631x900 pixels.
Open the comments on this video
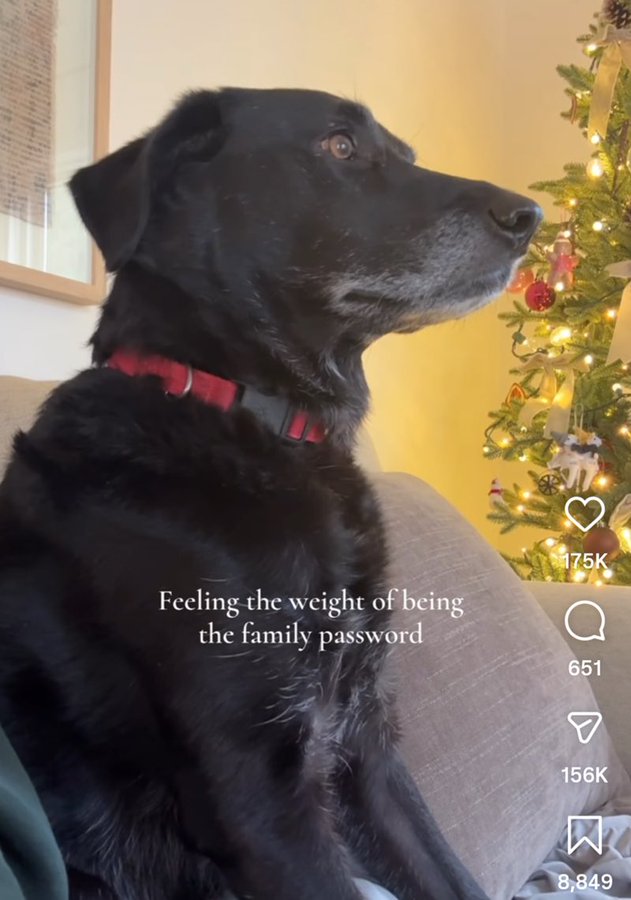[585, 621]
